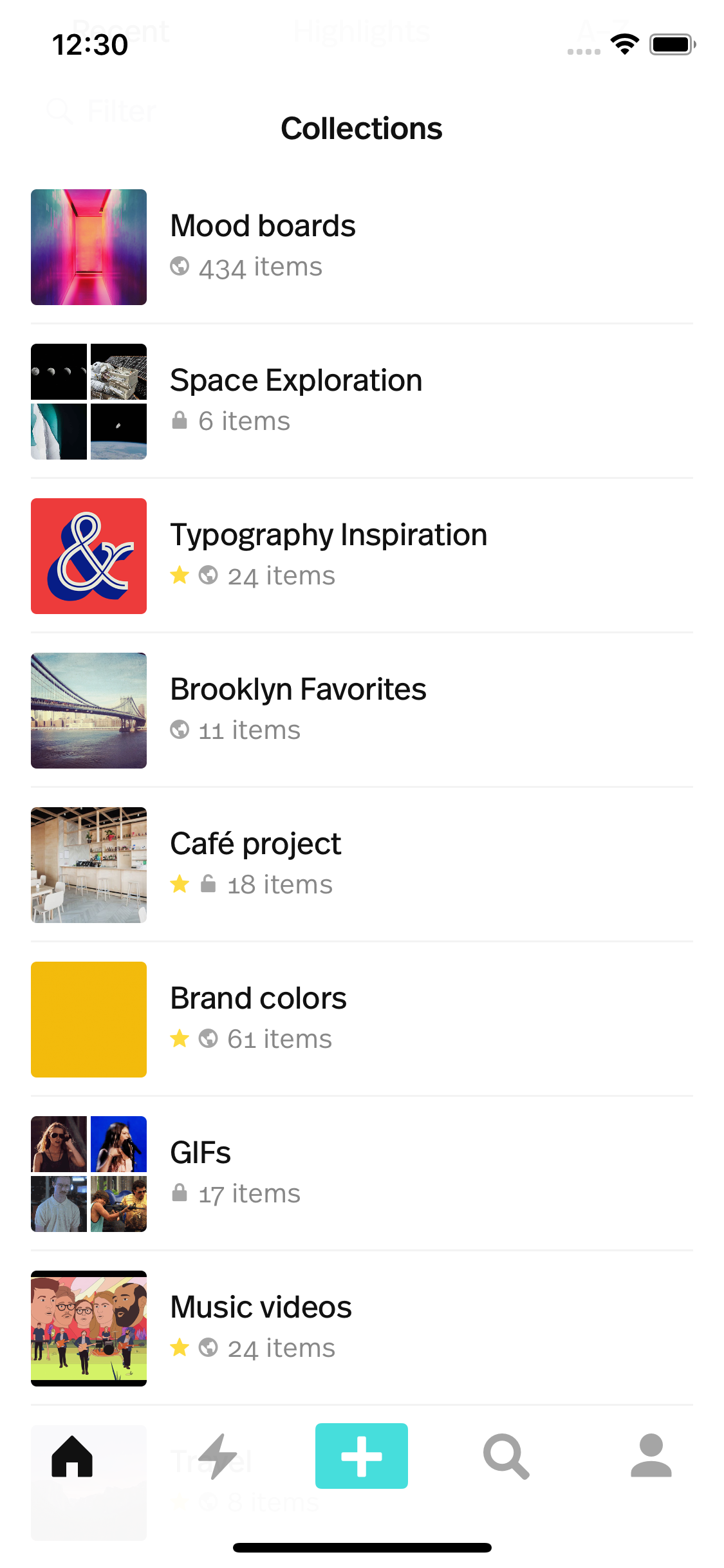Switch to the profile tab

click(651, 1455)
